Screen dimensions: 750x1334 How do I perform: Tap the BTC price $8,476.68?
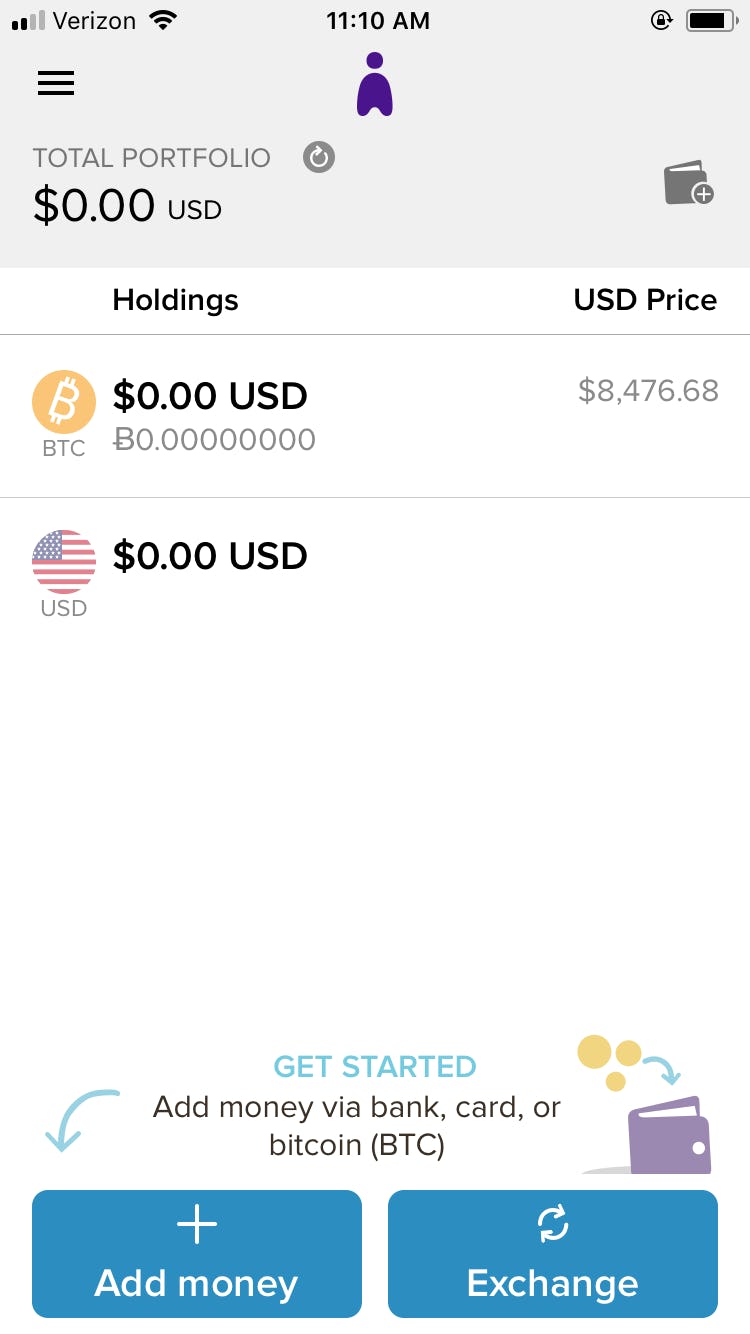pos(650,391)
